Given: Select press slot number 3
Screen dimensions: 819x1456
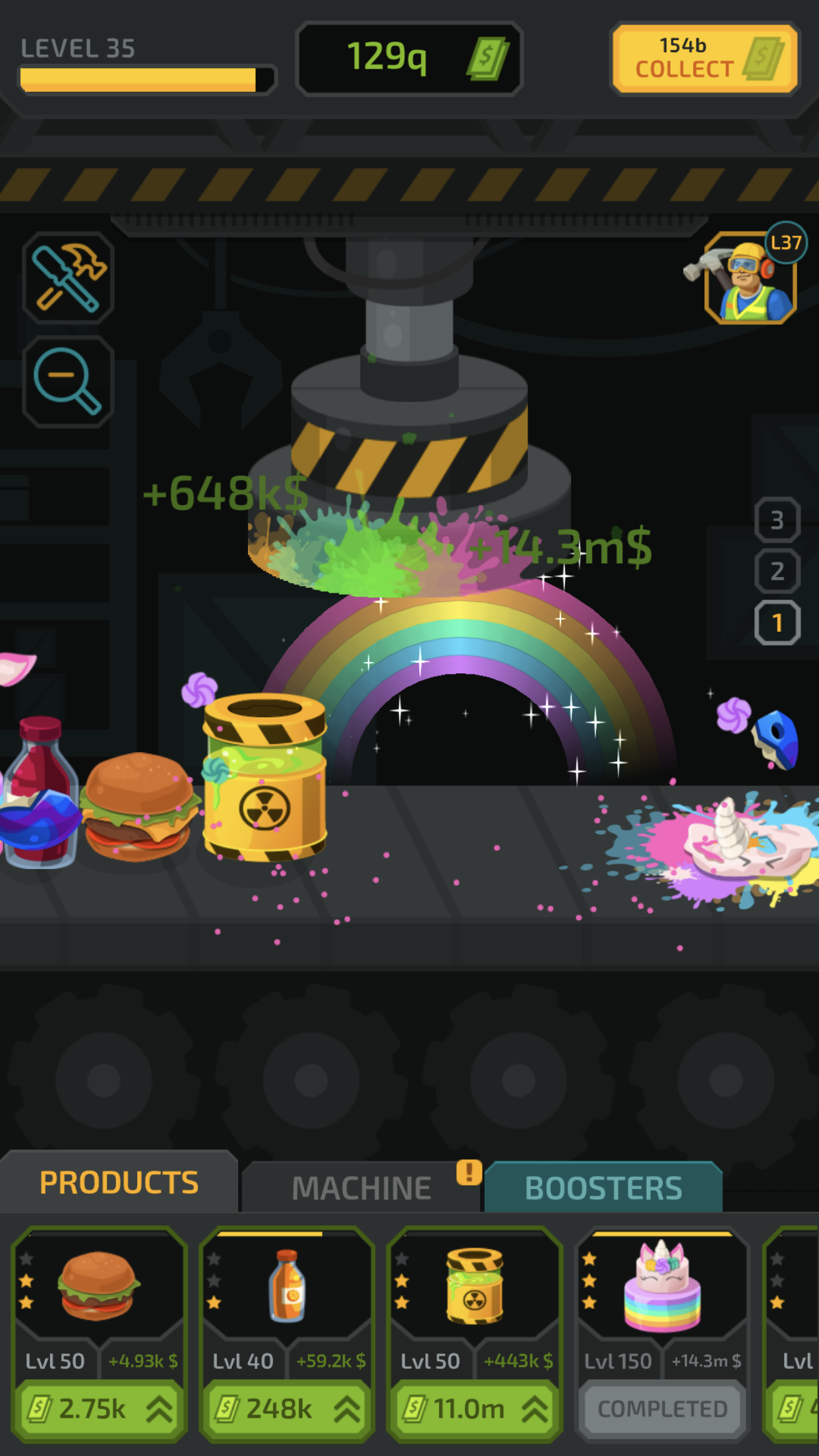Looking at the screenshot, I should coord(777,520).
